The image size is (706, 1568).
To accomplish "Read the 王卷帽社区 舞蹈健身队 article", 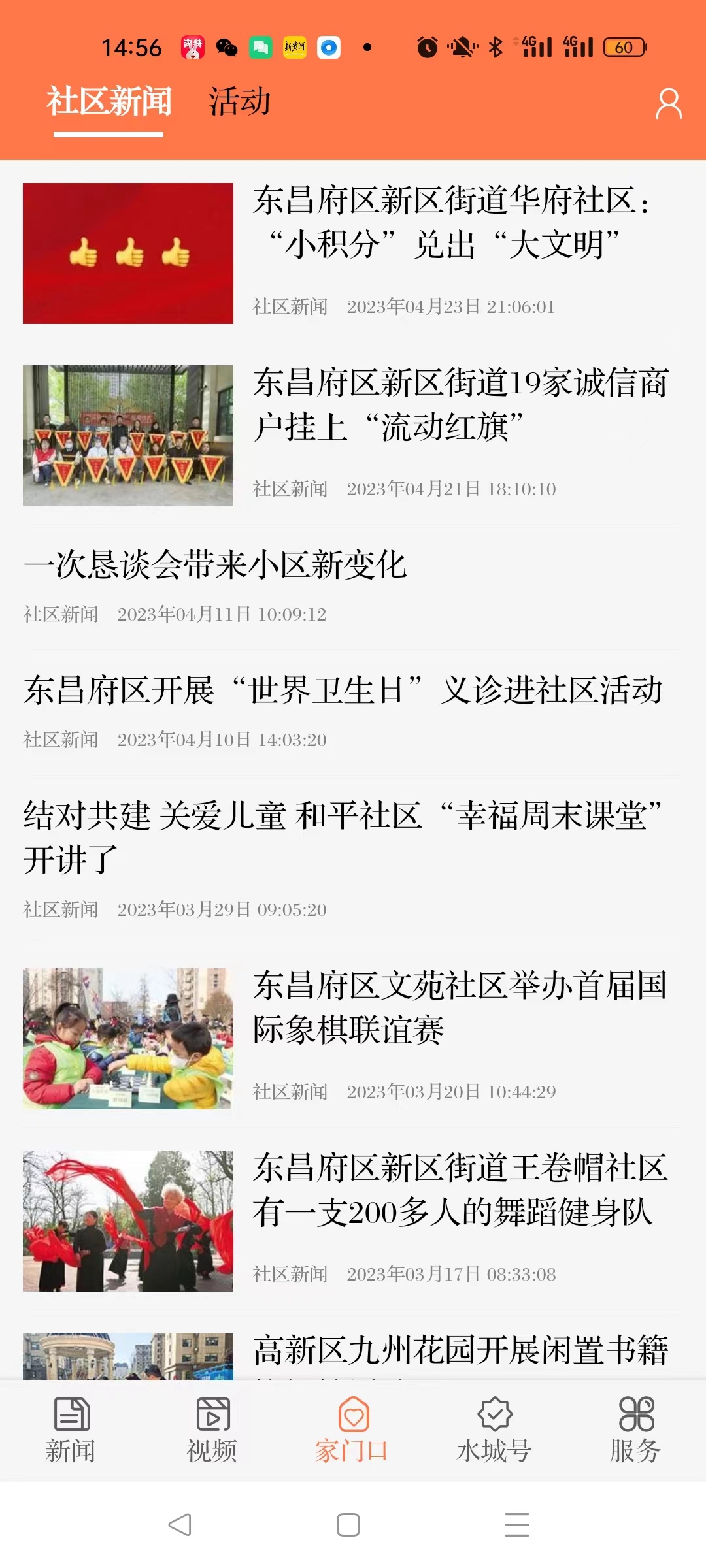I will coord(460,1190).
